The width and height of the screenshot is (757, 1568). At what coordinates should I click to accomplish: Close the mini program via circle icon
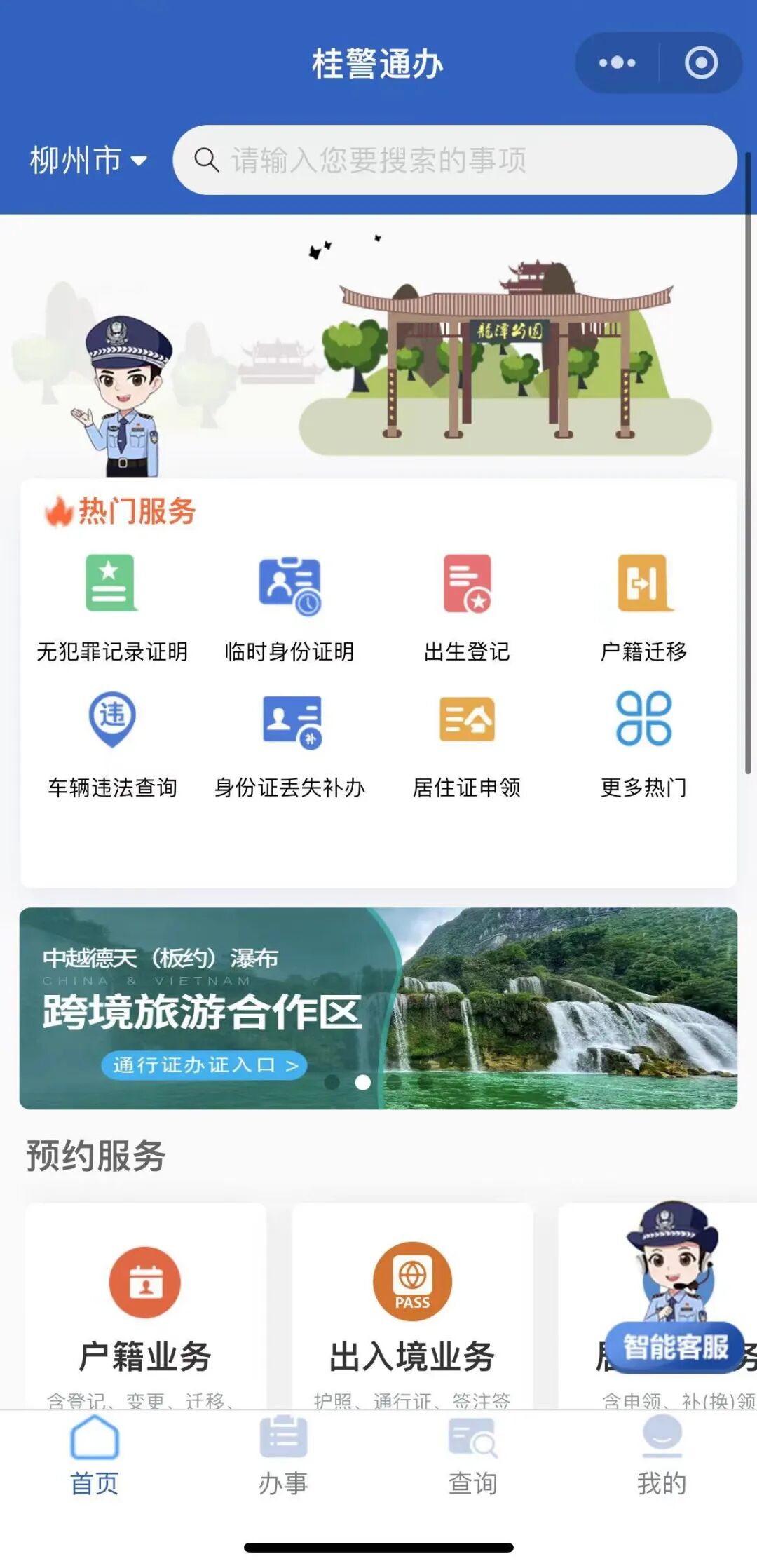coord(701,63)
